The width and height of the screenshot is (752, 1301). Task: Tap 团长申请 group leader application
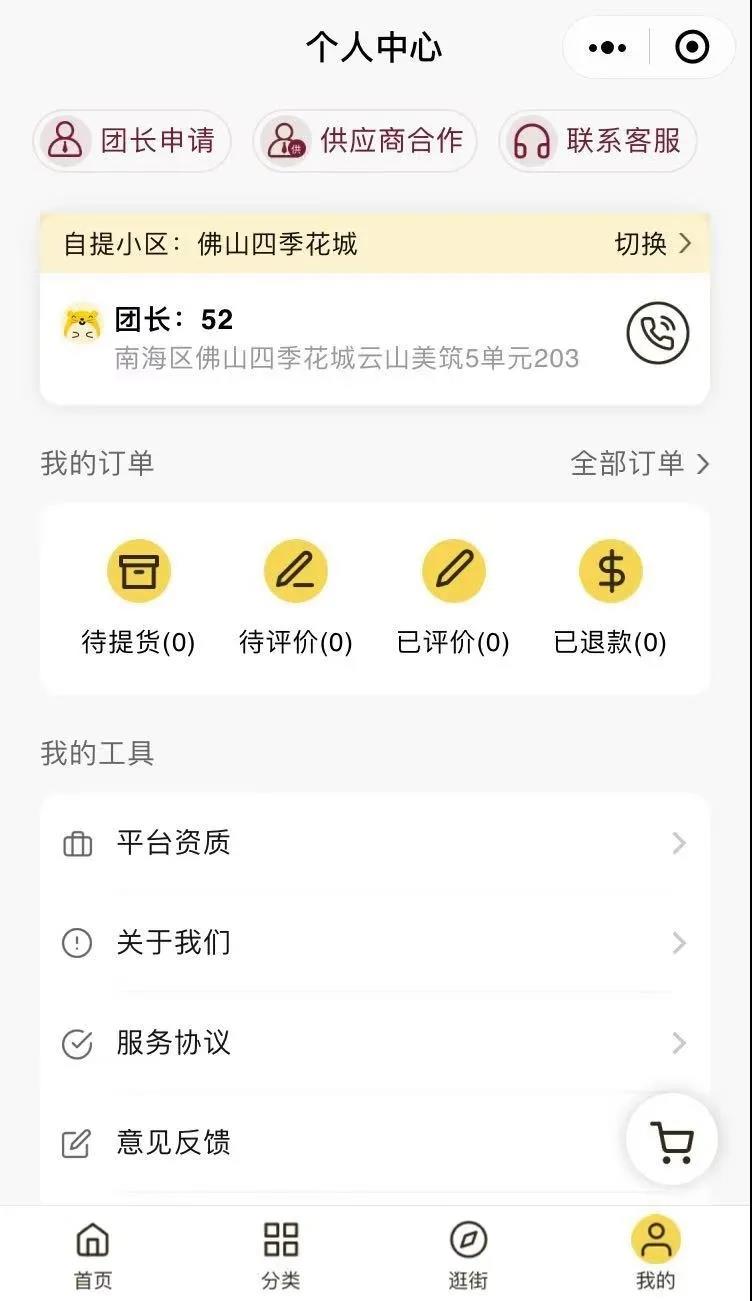coord(131,141)
